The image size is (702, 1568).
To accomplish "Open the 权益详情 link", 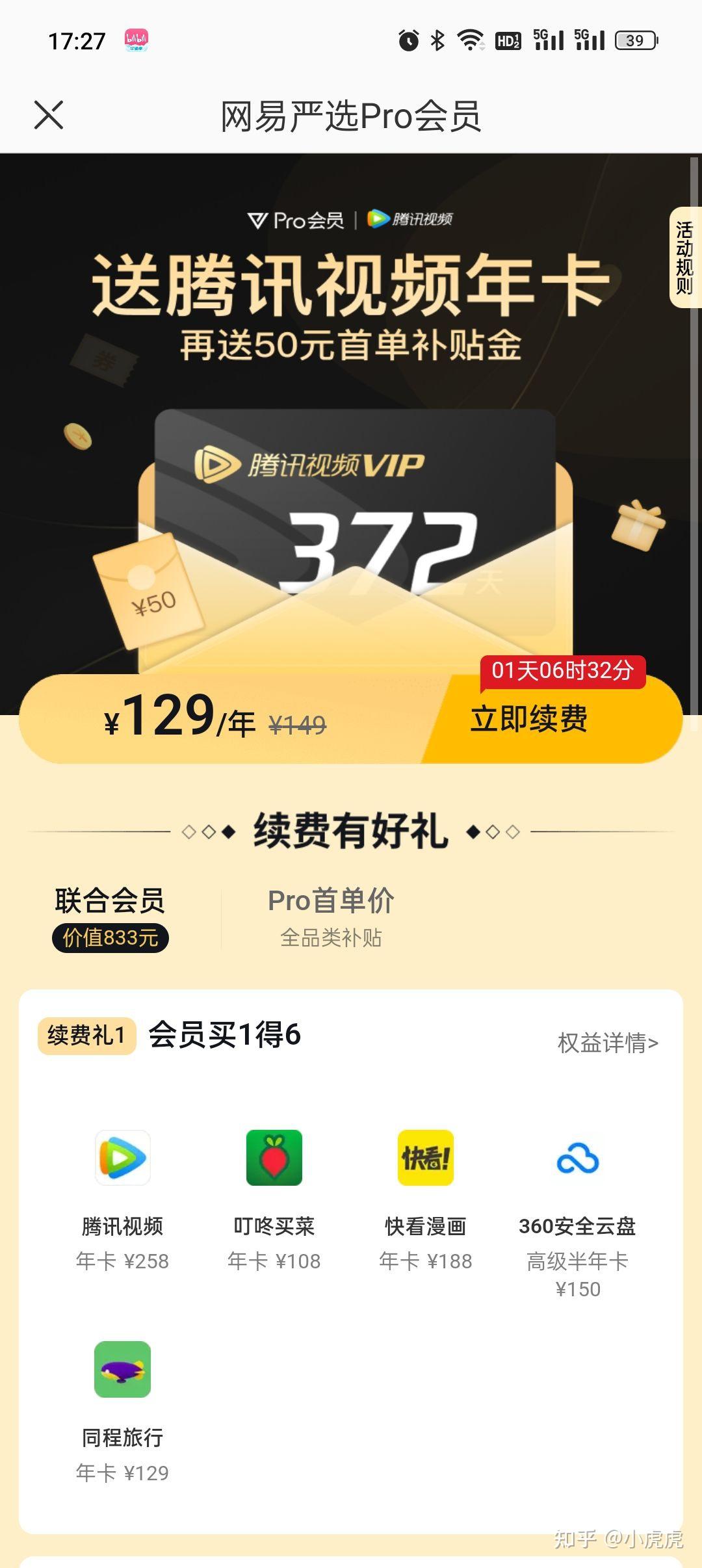I will pyautogui.click(x=608, y=1043).
